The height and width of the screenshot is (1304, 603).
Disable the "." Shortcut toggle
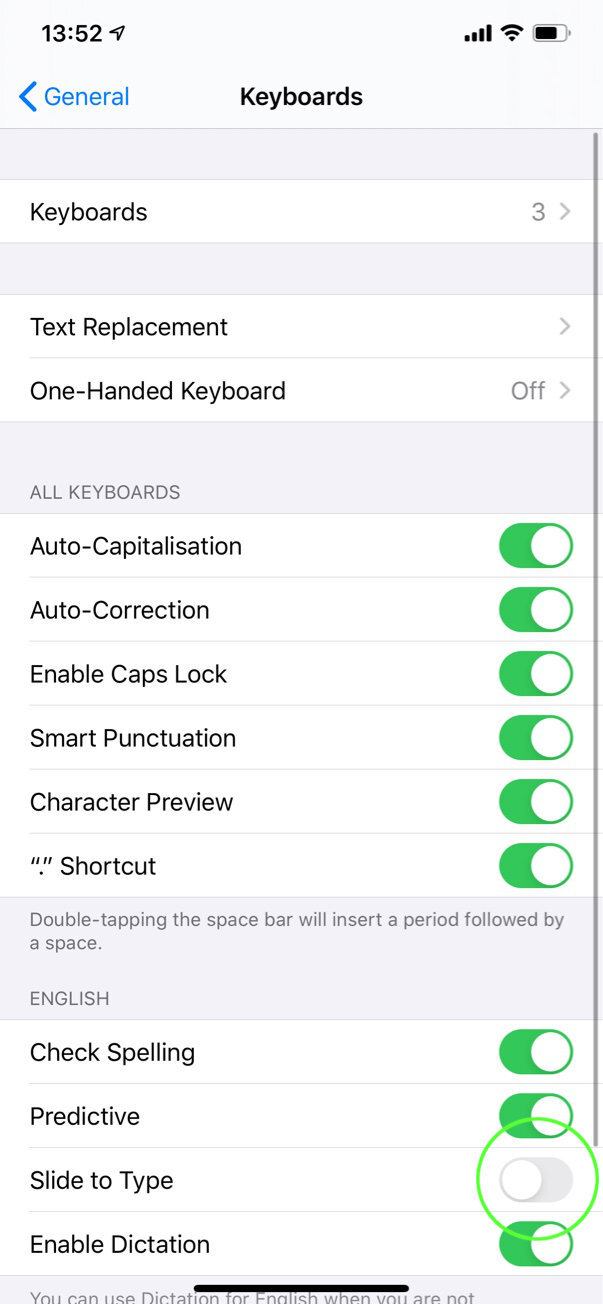pyautogui.click(x=536, y=866)
